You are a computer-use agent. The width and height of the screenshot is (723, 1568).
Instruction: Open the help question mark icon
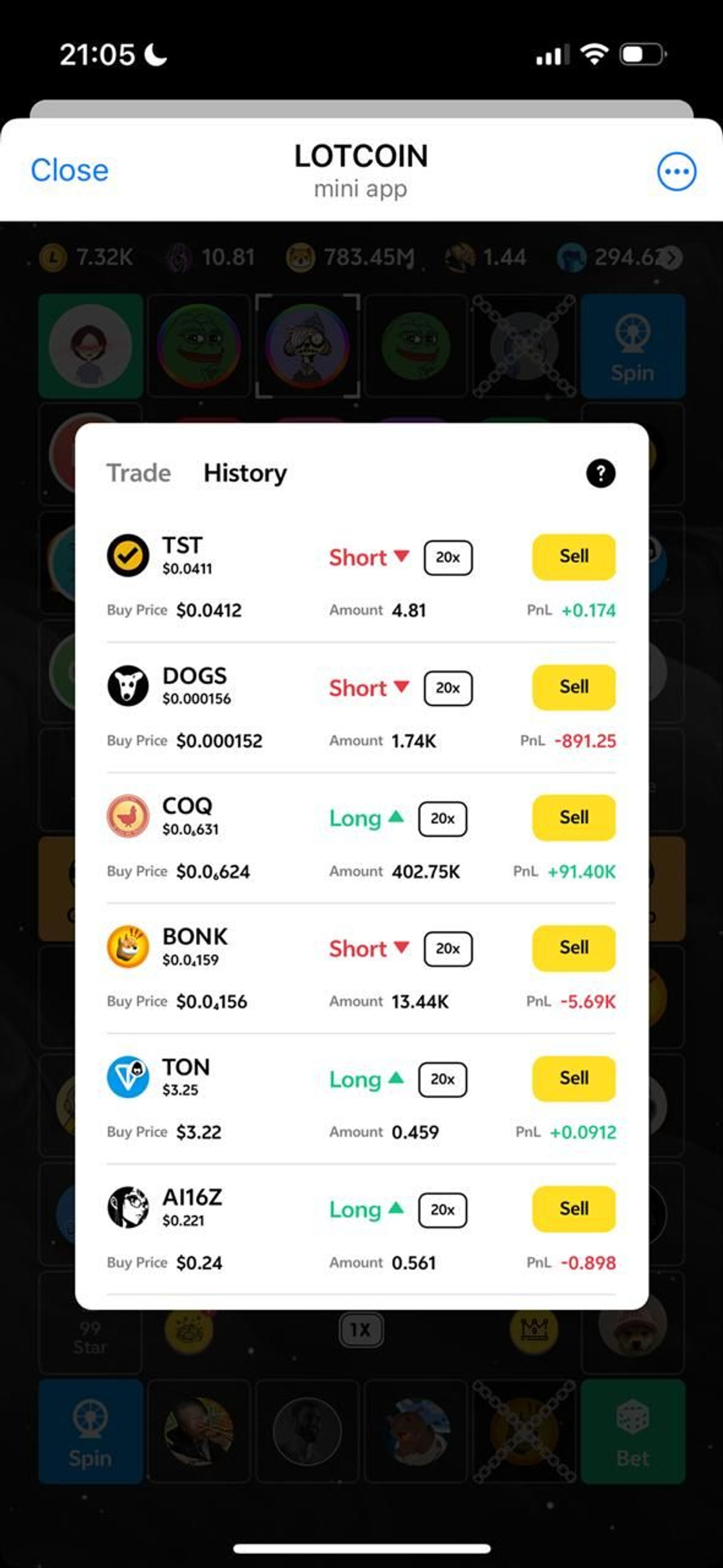(601, 473)
